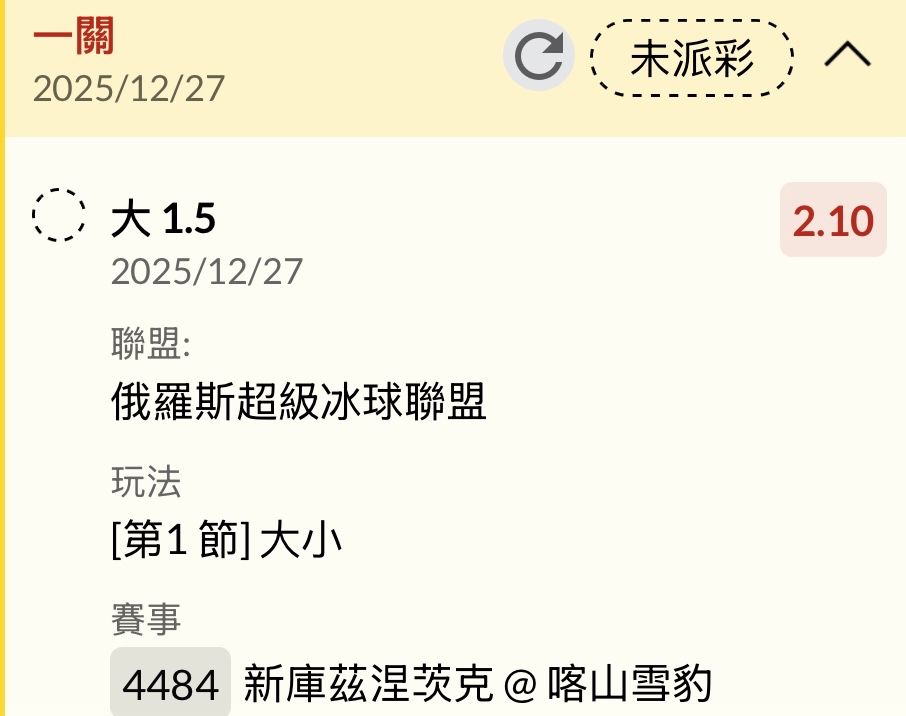Refresh the bet status
The height and width of the screenshot is (716, 906).
click(x=538, y=57)
